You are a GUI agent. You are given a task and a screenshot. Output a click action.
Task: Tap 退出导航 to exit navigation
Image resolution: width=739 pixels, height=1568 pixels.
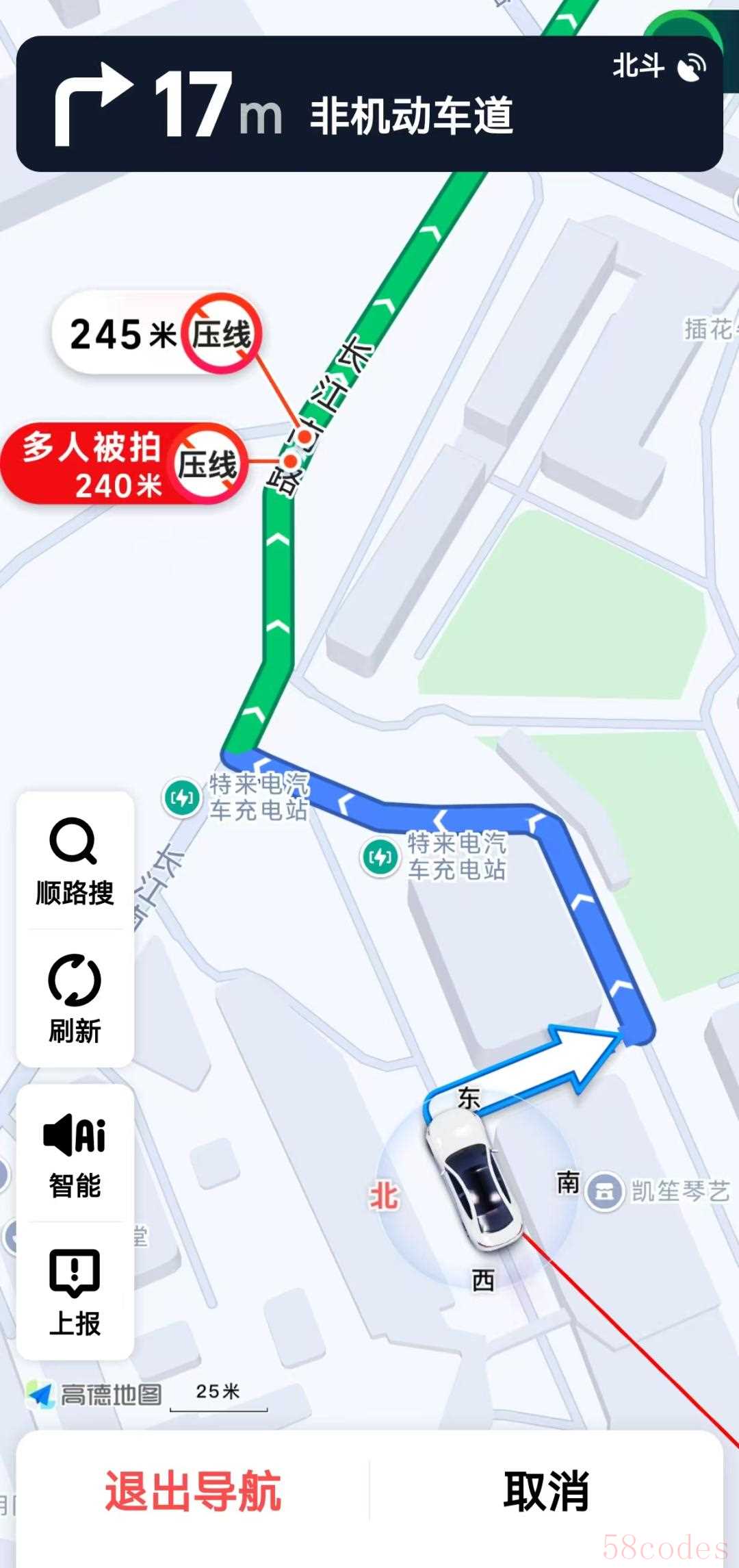pos(192,1491)
